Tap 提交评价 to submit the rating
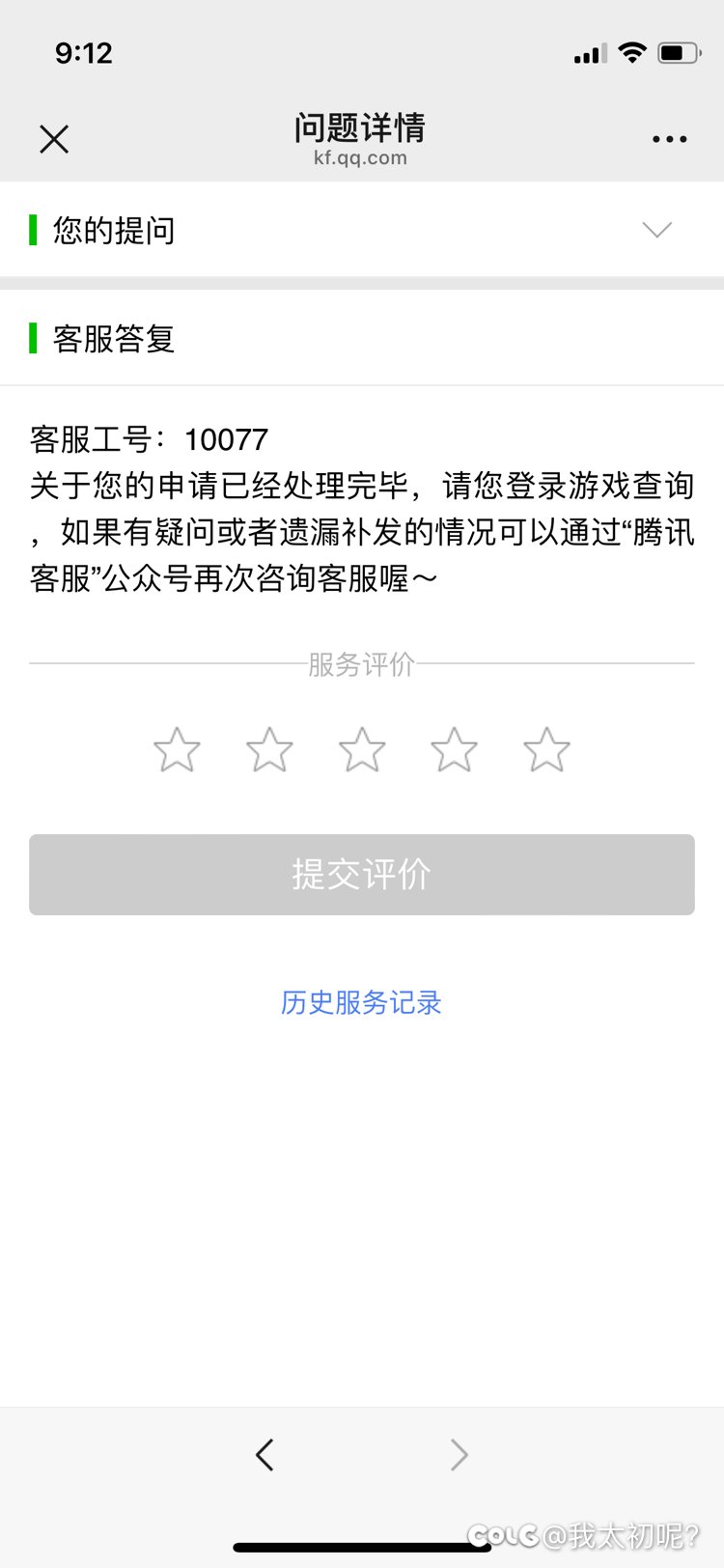Screen dimensions: 724x1568 [362, 875]
